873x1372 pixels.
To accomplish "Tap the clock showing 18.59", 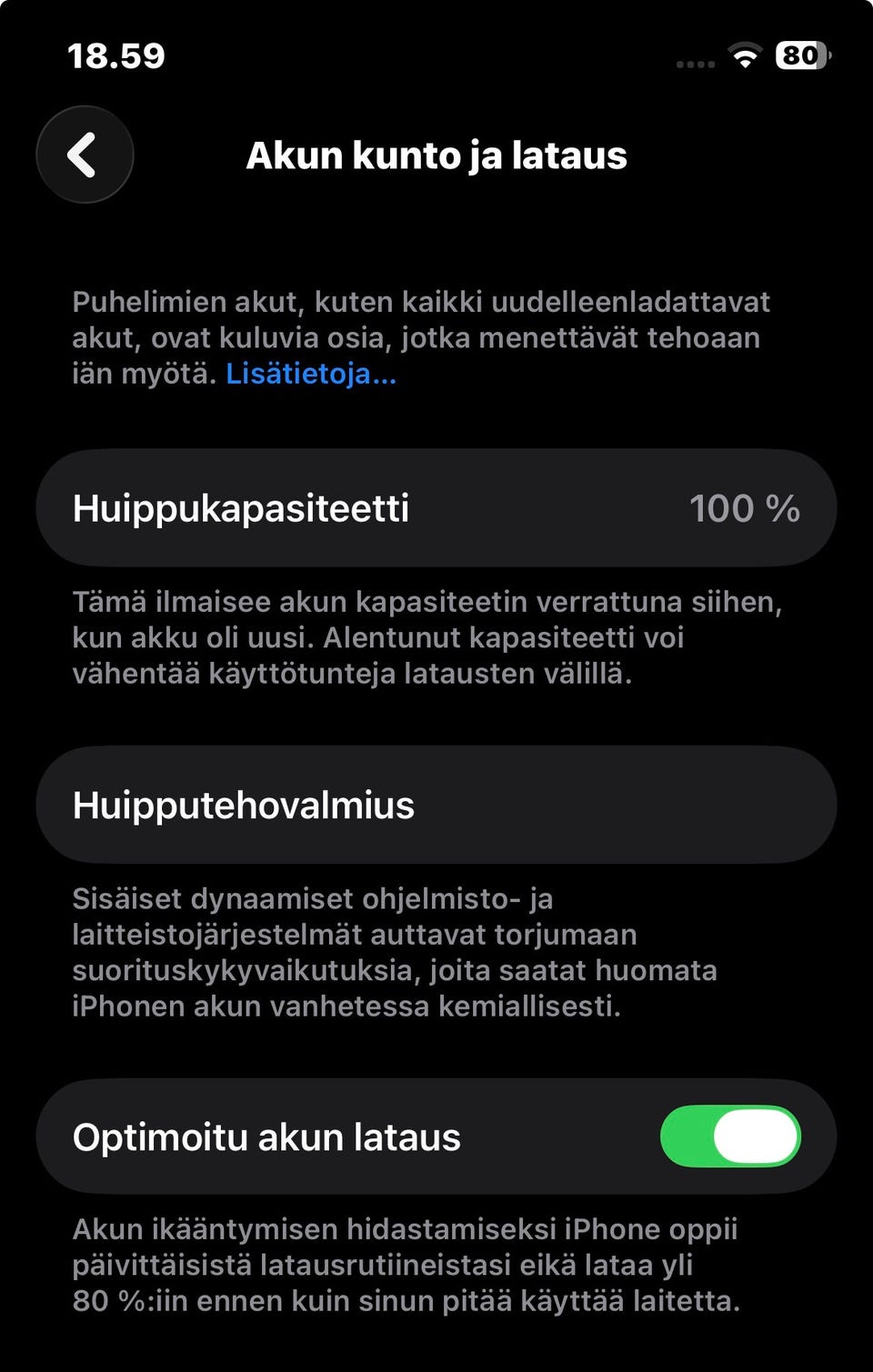I will click(x=115, y=56).
